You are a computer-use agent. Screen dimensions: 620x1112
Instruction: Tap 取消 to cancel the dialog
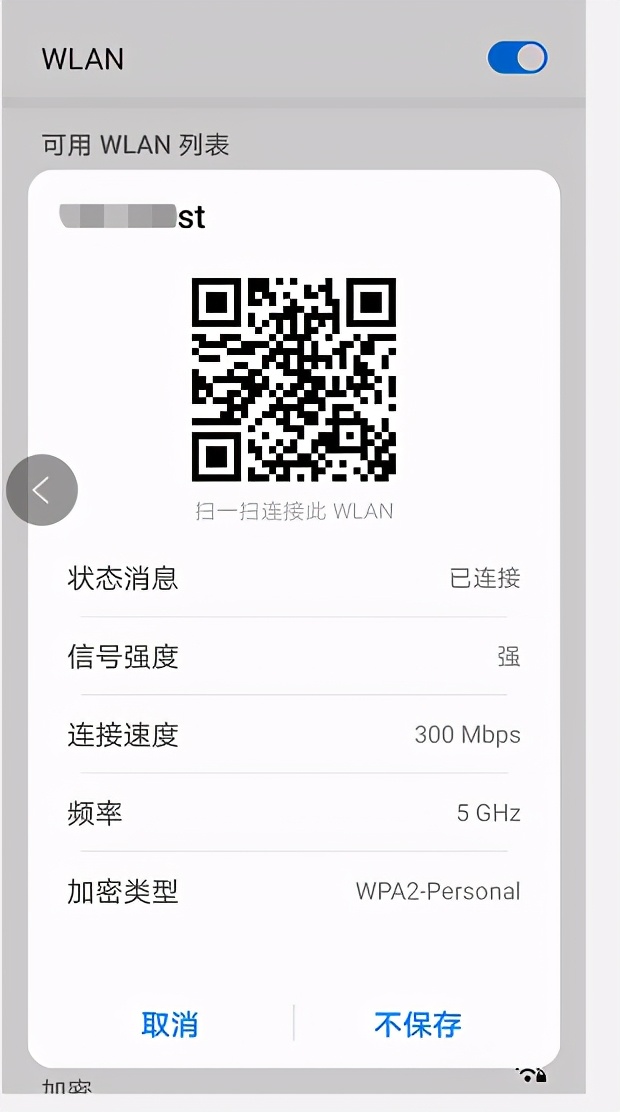169,1024
